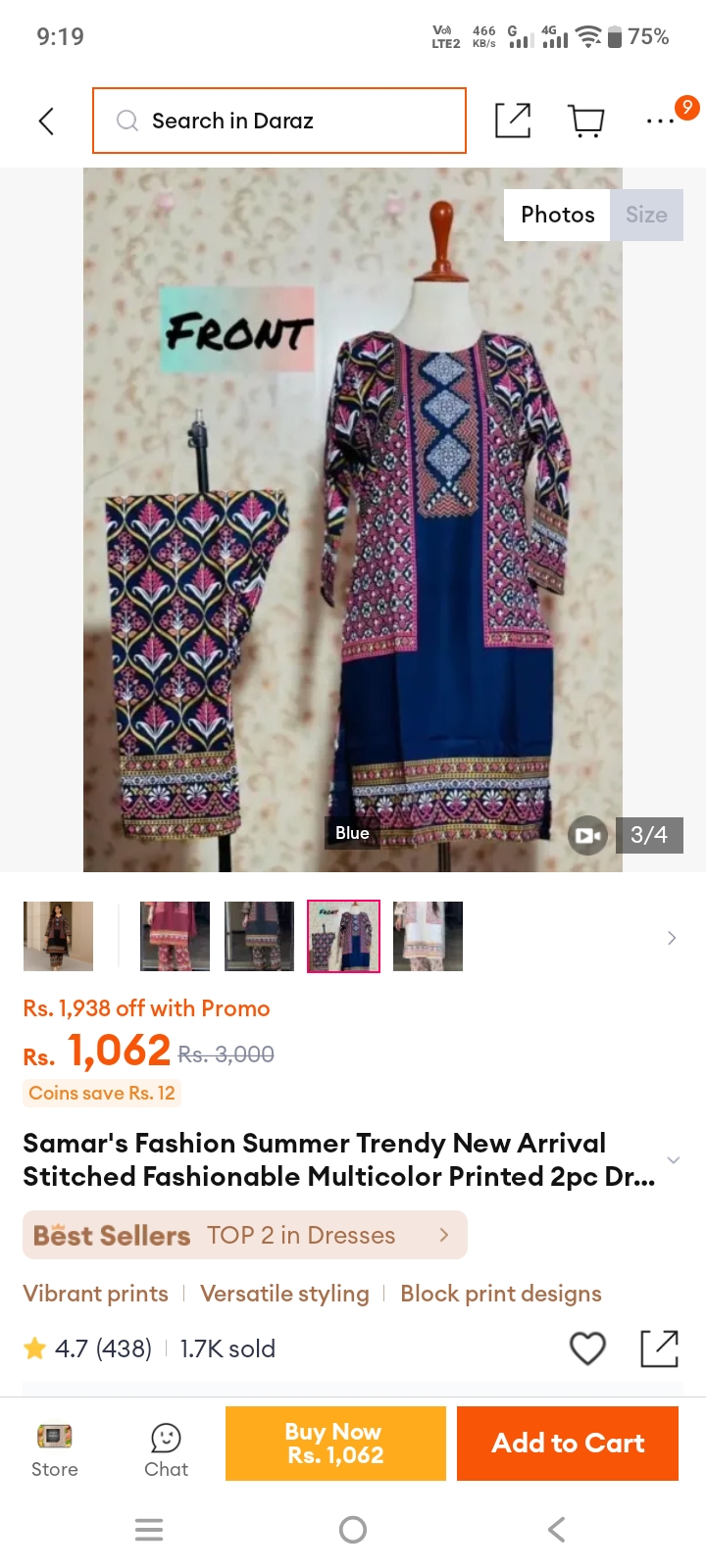Viewport: 706px width, 1568px height.
Task: View the first product thumbnail
Action: click(x=58, y=937)
